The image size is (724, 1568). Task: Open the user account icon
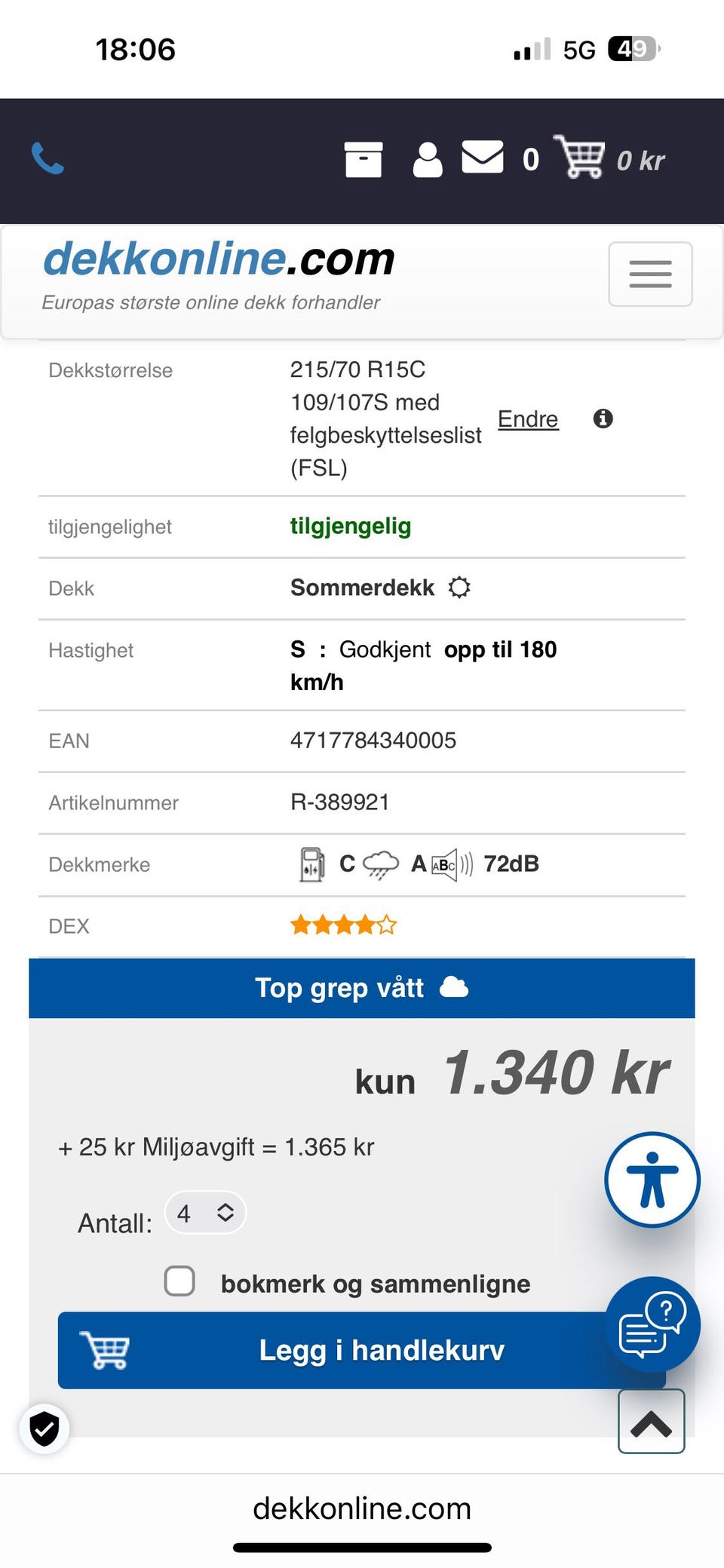[427, 159]
